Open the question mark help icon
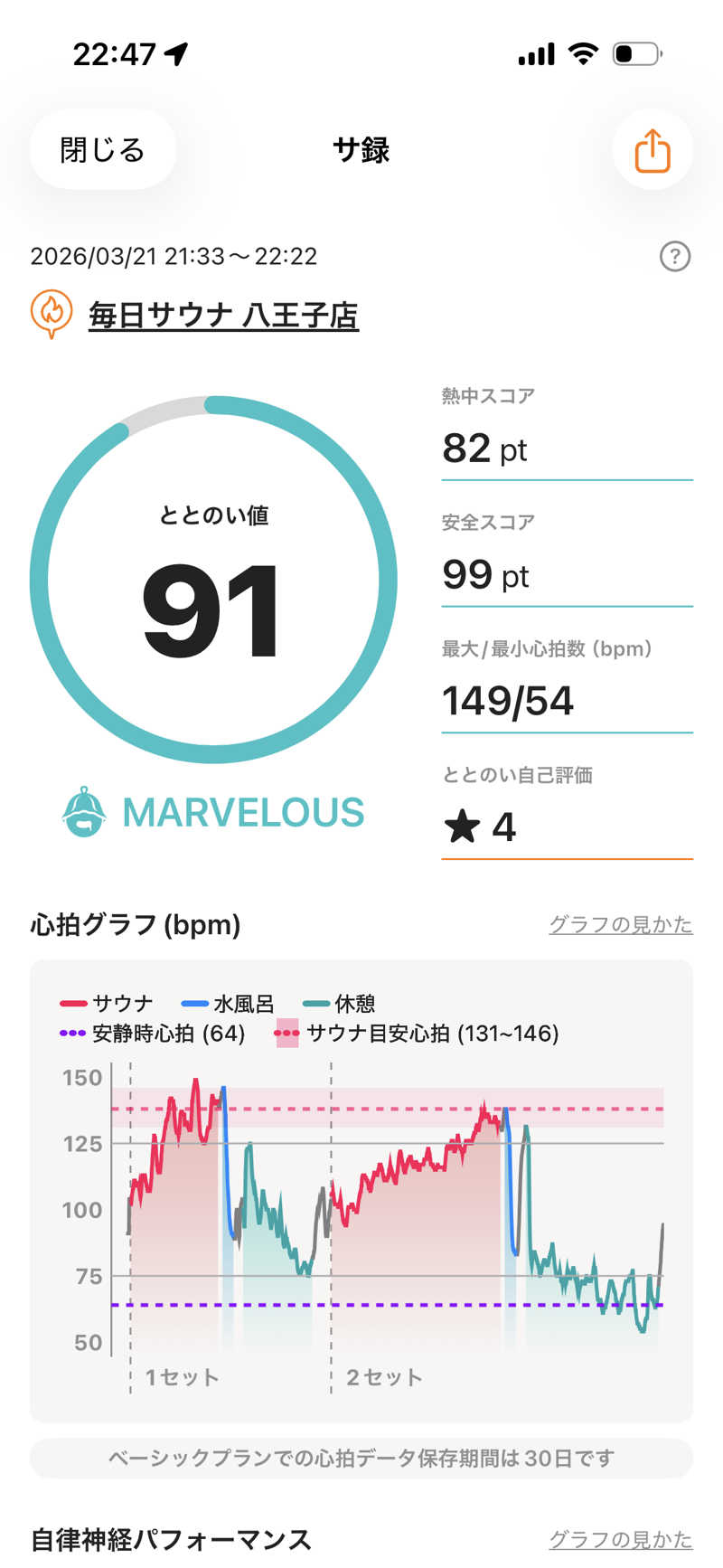The height and width of the screenshot is (1568, 723). pyautogui.click(x=674, y=257)
